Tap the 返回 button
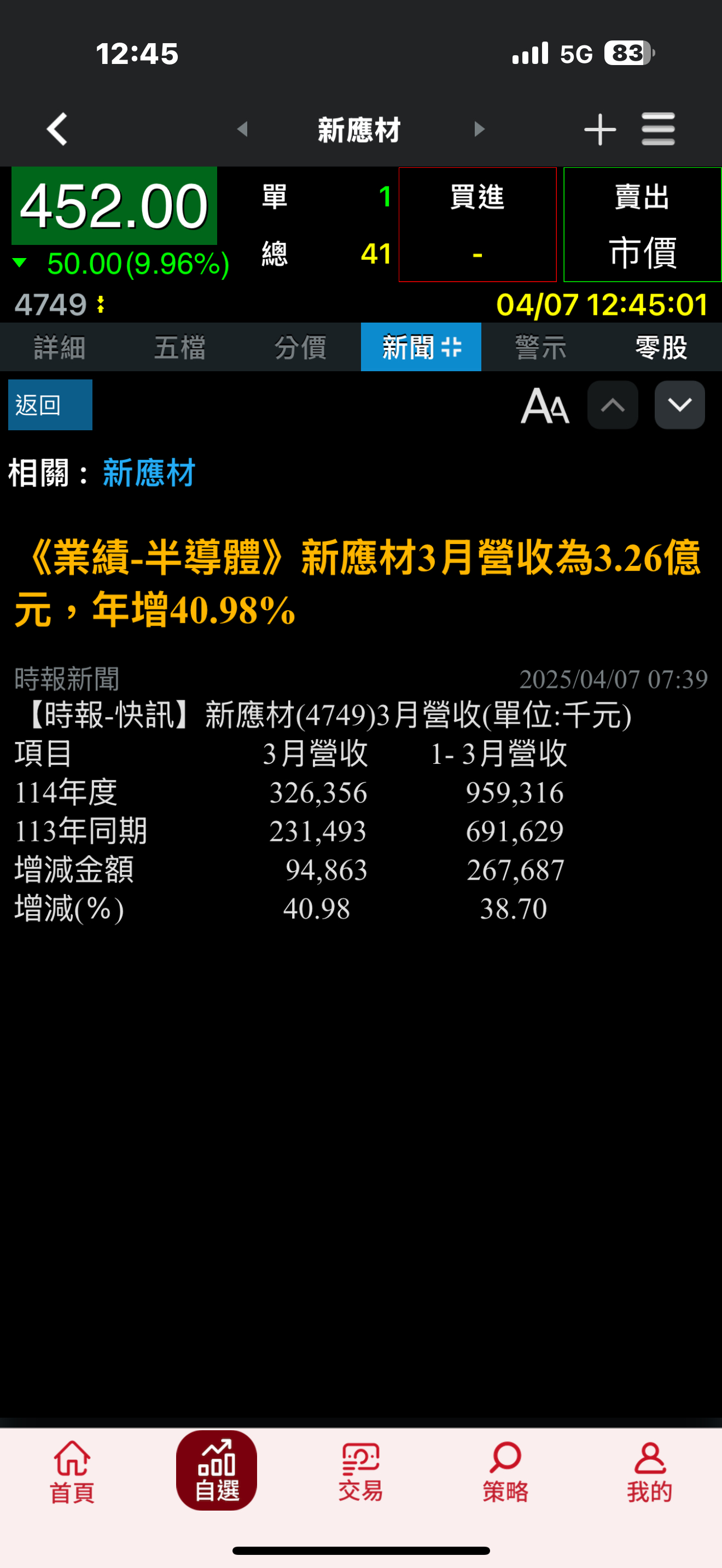Screen dimensions: 722x1568 tap(50, 405)
